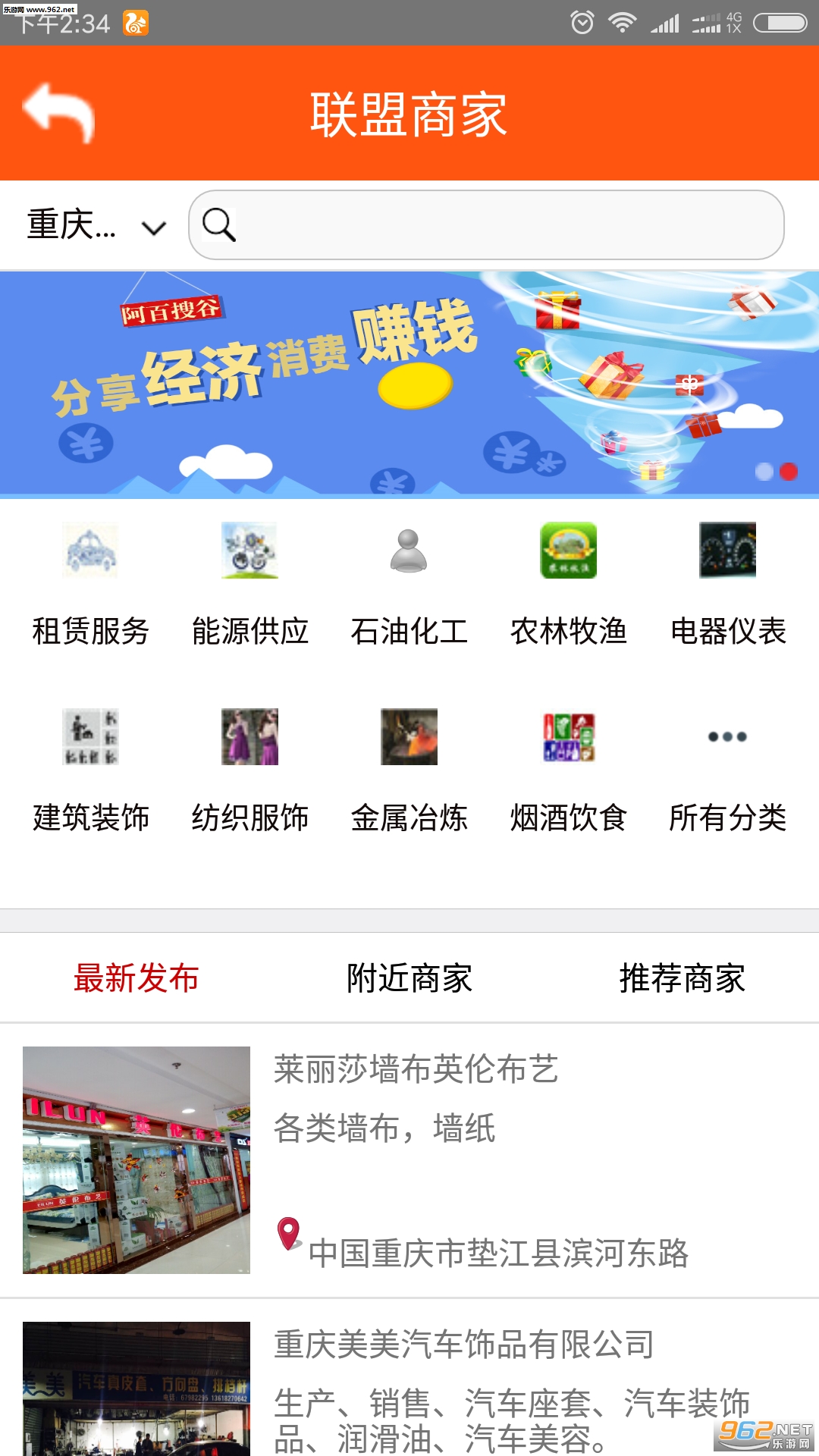Go back using the white arrow
Viewport: 819px width, 1456px height.
point(59,113)
